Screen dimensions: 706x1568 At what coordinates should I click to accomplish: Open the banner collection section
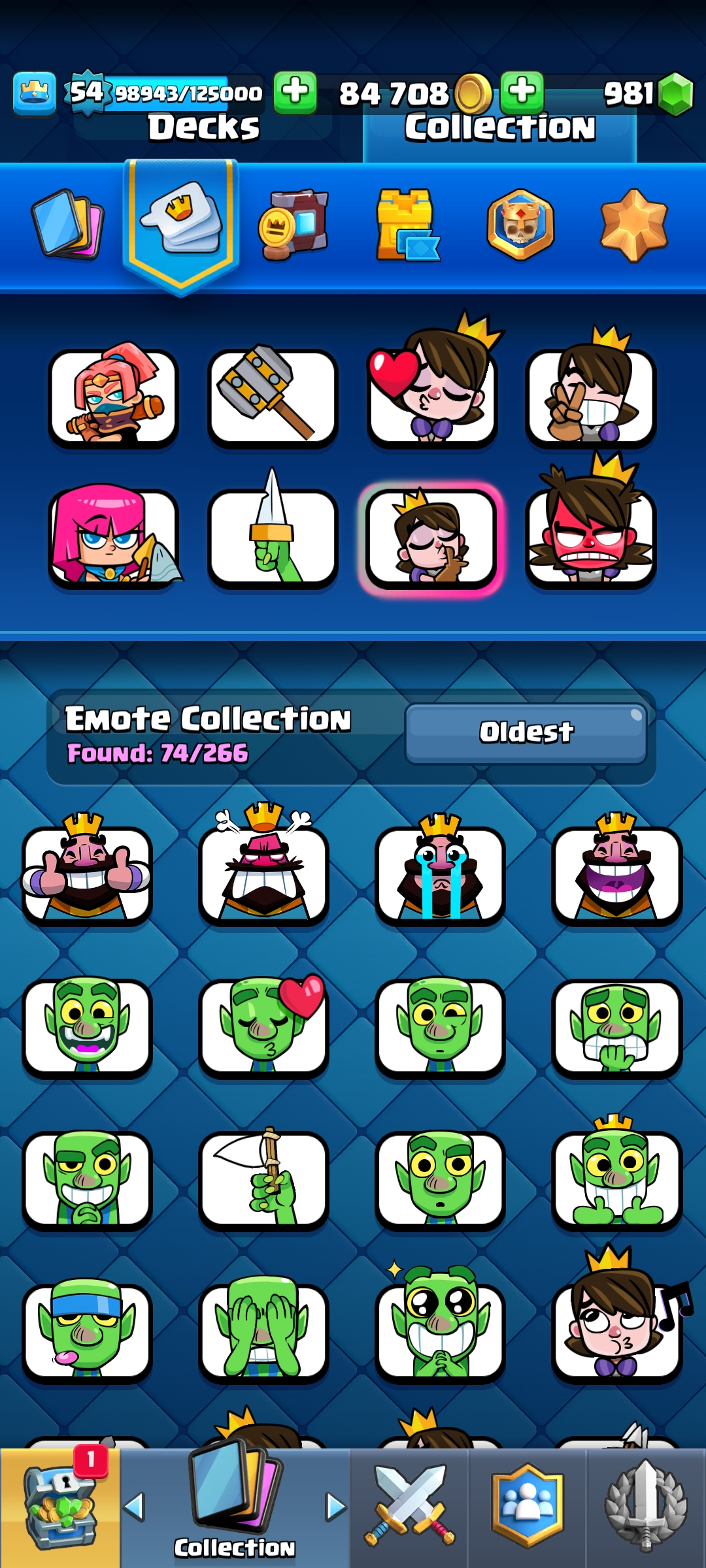[x=294, y=224]
